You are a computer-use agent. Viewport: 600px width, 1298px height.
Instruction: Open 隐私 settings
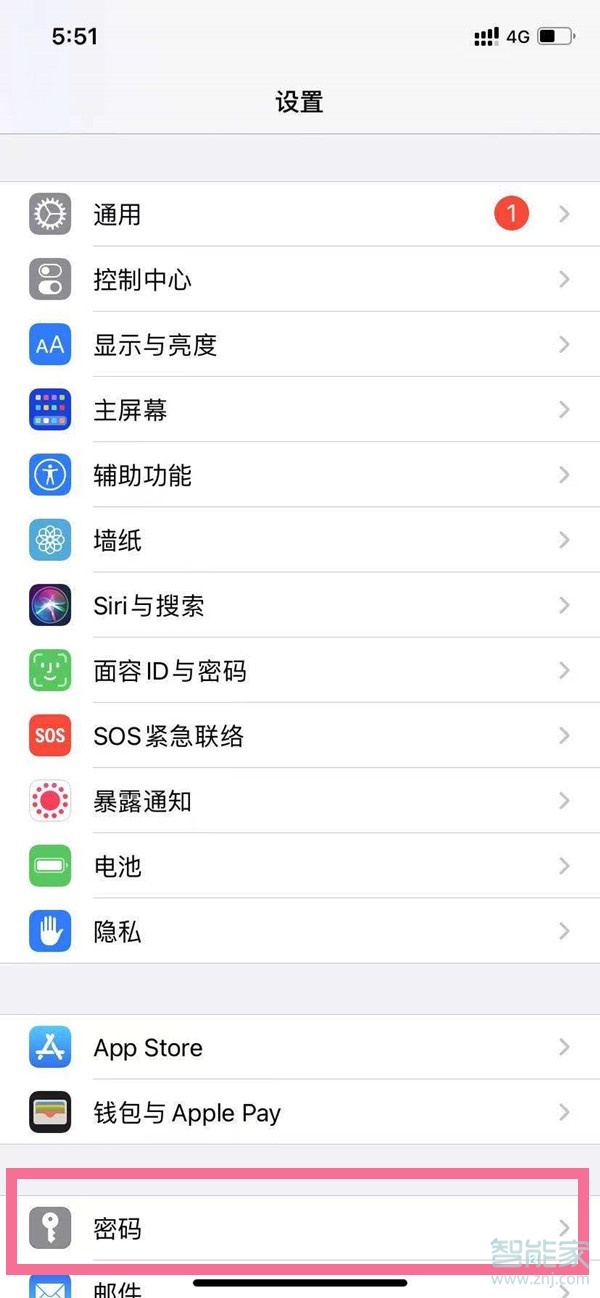pyautogui.click(x=300, y=931)
